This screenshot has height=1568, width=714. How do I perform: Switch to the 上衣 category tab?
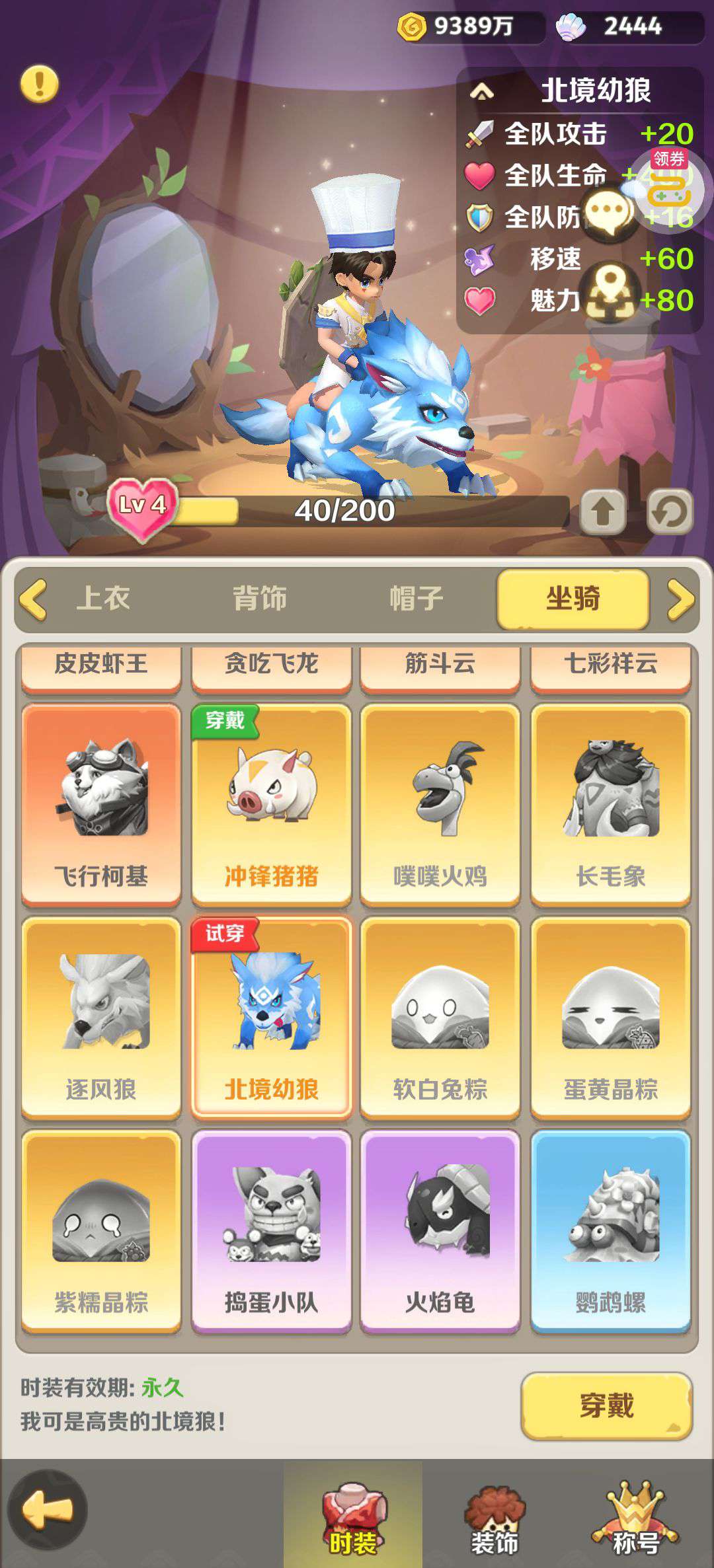tap(104, 598)
